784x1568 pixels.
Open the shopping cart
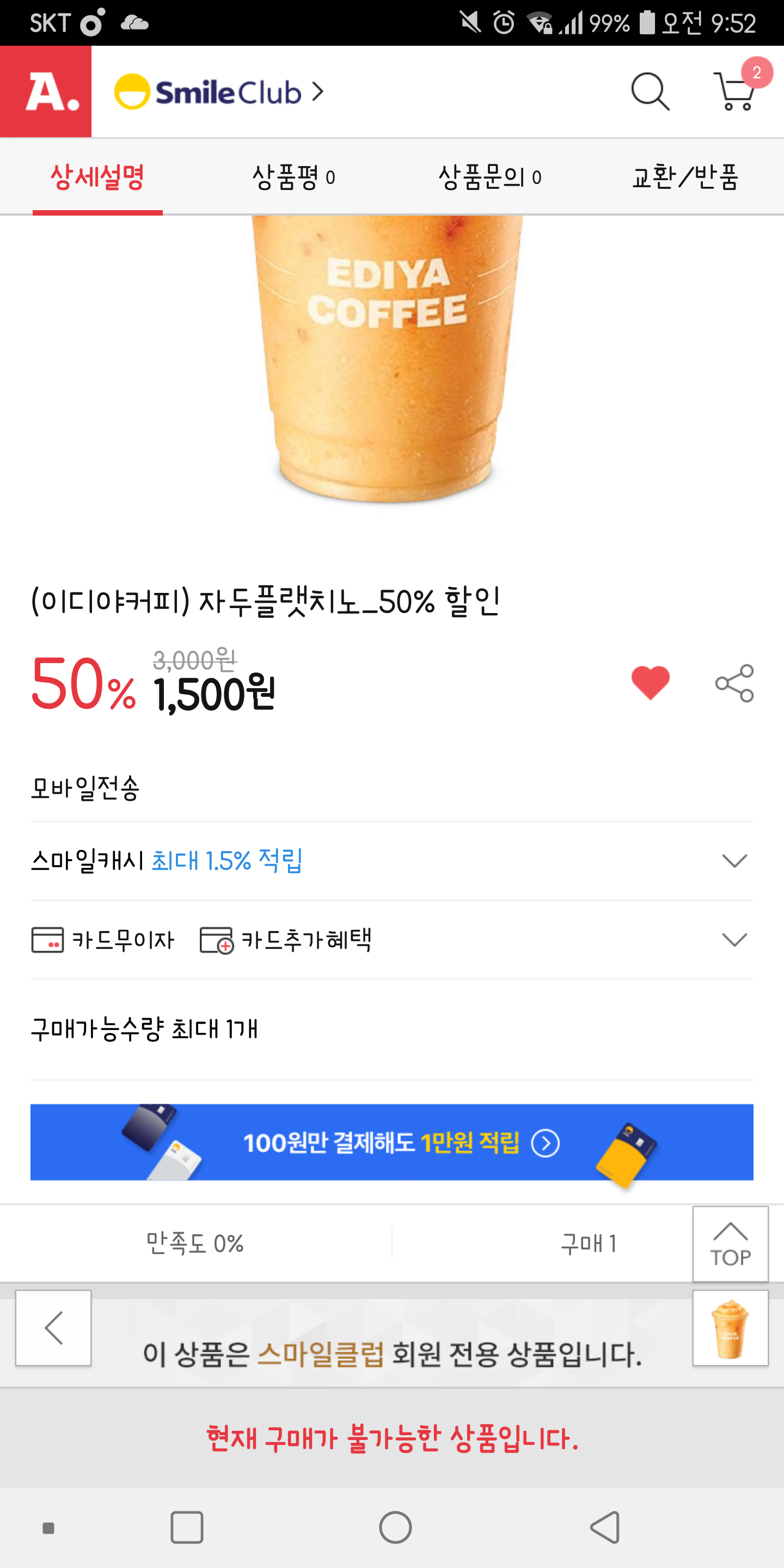pos(737,91)
